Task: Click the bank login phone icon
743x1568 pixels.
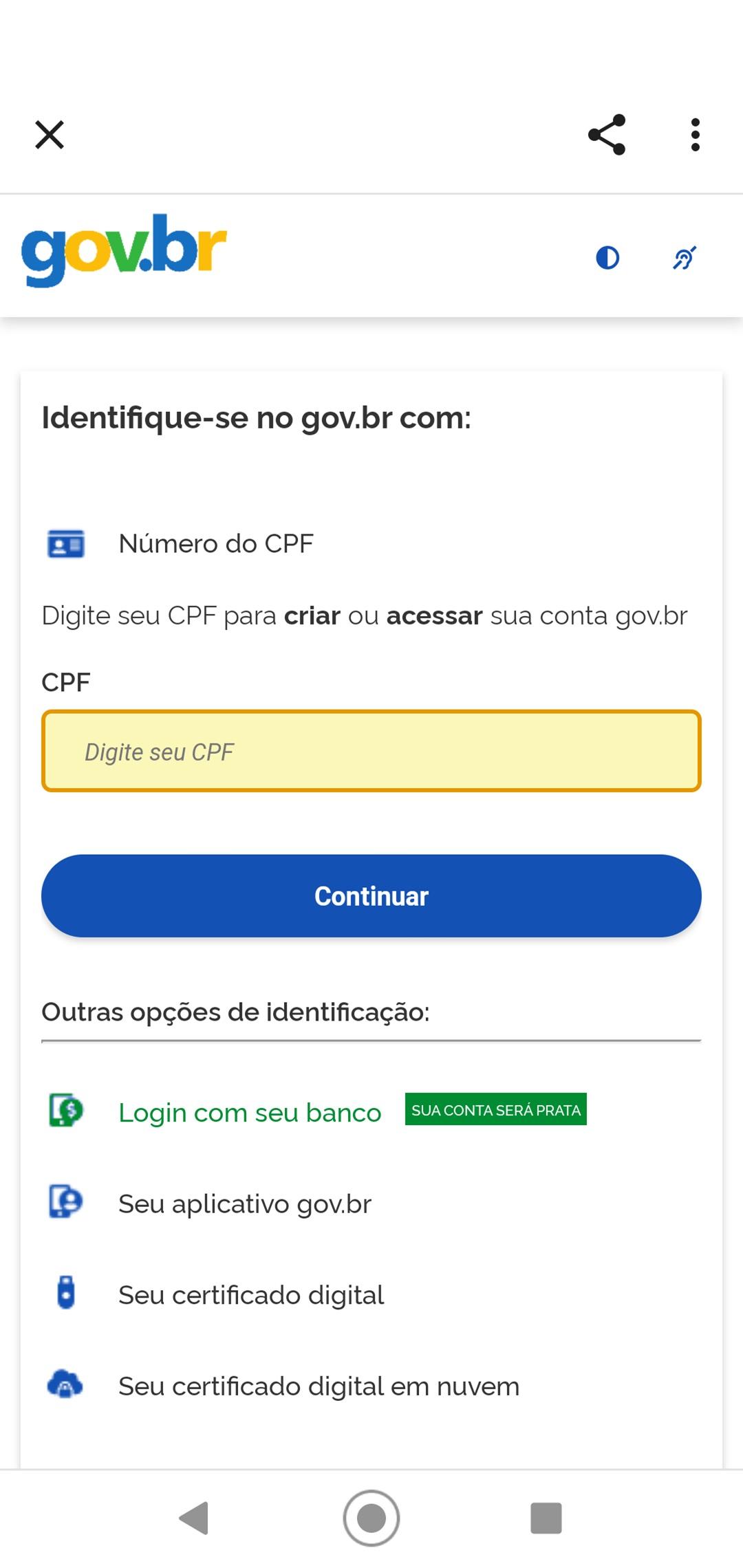Action: pos(65,1111)
